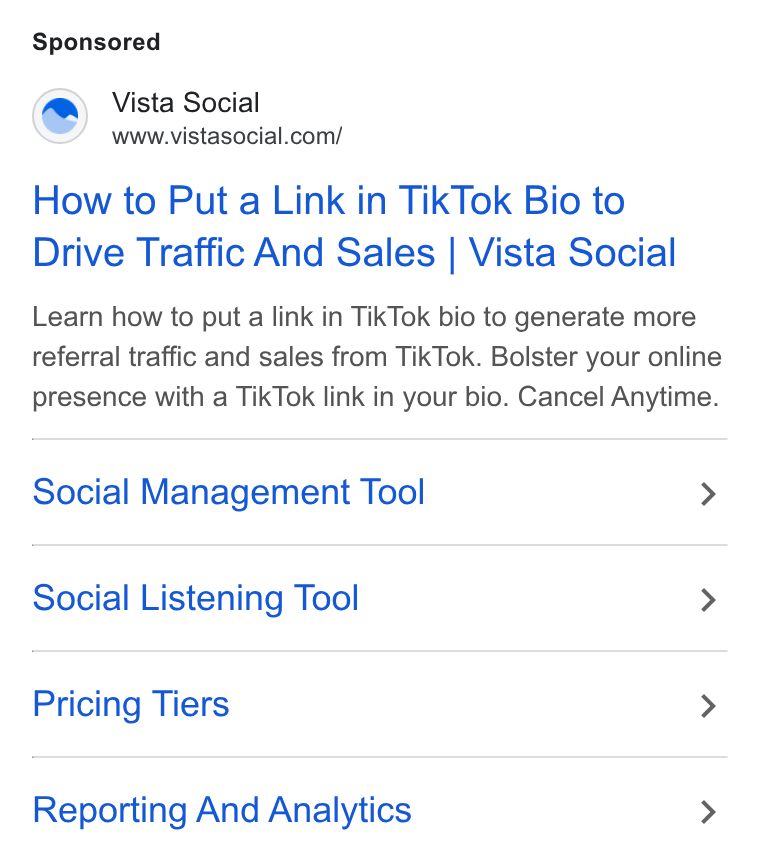The width and height of the screenshot is (760, 862).
Task: Open Social Listening Tool sitelink
Action: click(379, 598)
